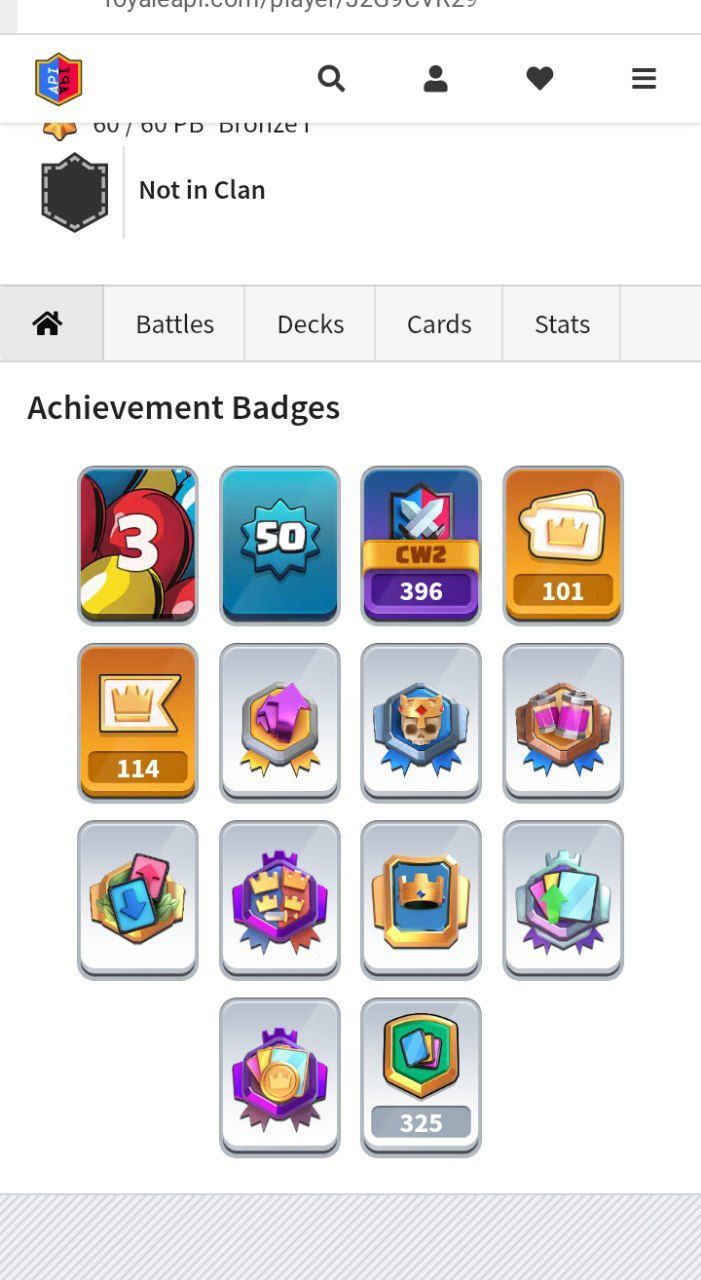
Task: Open favorites heart icon
Action: (540, 78)
